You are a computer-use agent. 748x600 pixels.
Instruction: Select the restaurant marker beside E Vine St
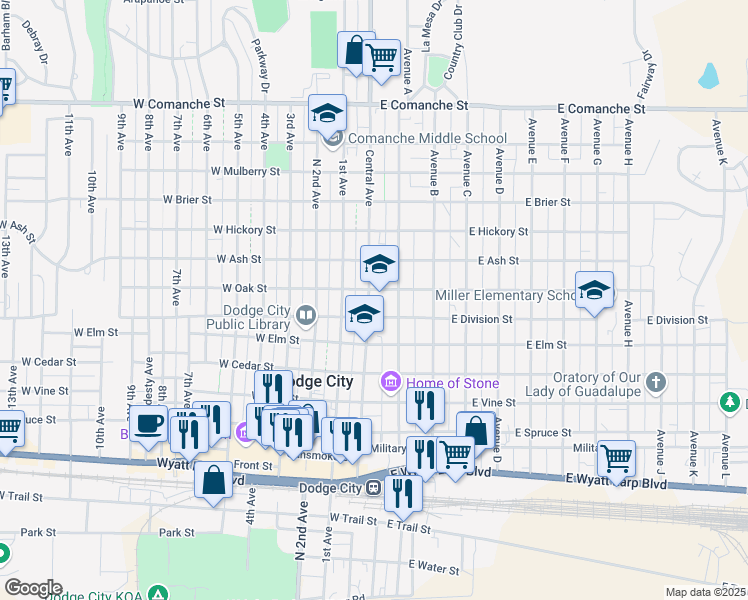pyautogui.click(x=426, y=406)
